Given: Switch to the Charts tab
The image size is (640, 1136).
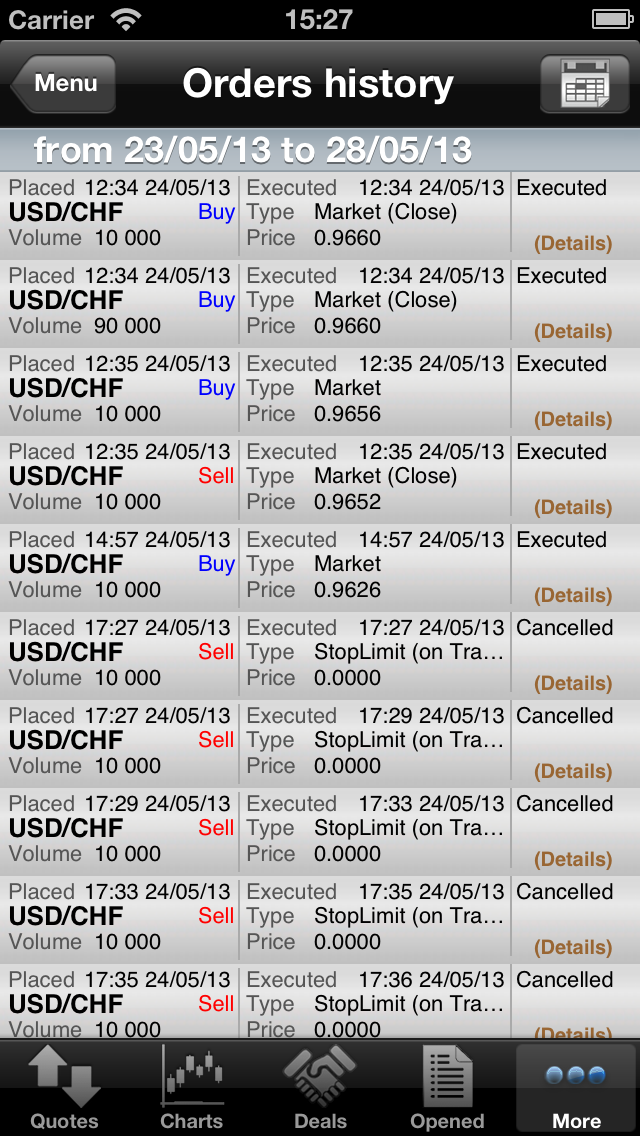Looking at the screenshot, I should (192, 1088).
